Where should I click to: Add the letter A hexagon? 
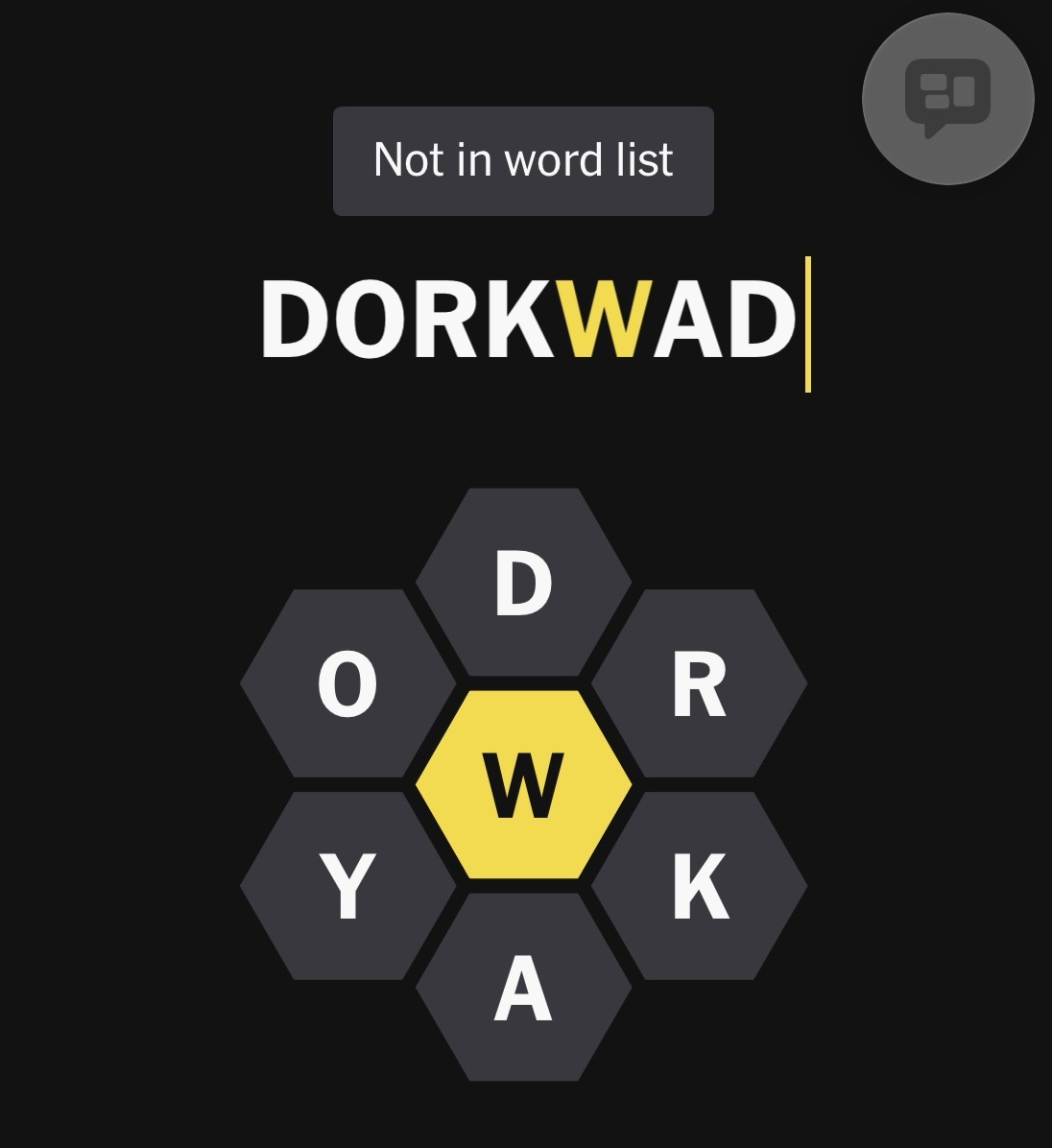click(x=523, y=989)
